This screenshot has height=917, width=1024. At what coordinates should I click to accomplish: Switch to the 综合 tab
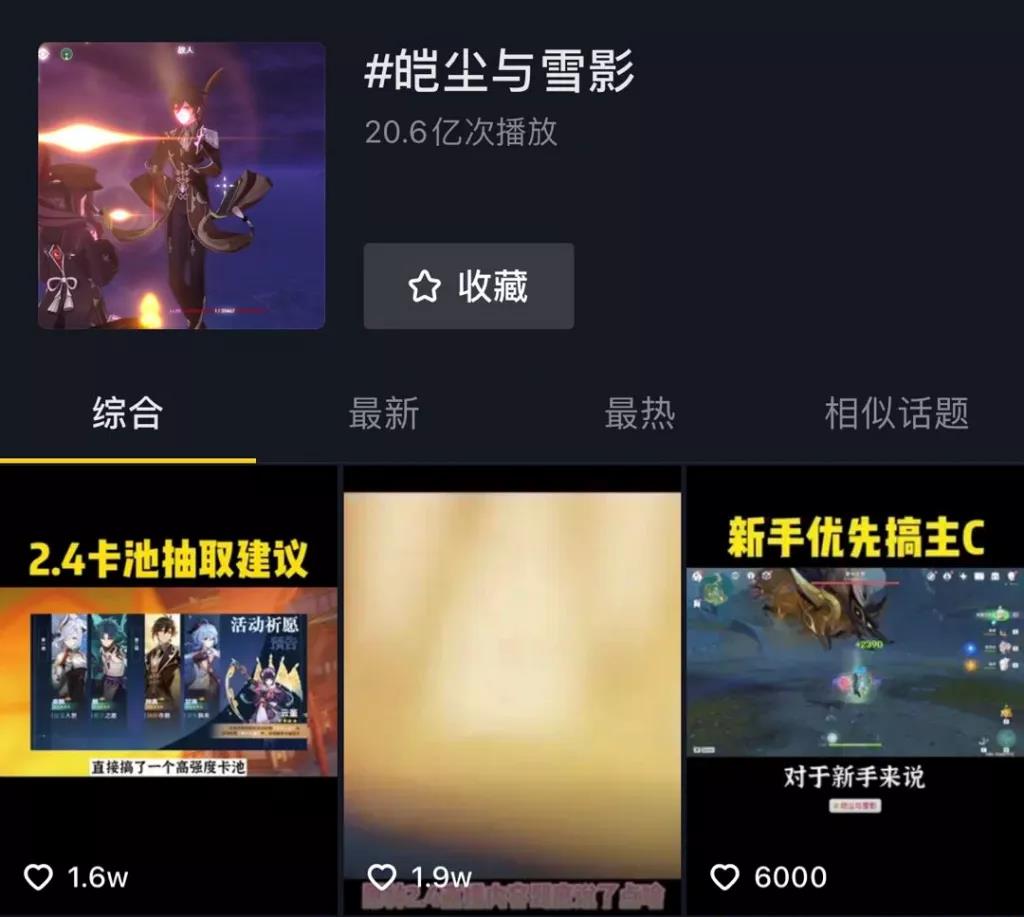[127, 413]
